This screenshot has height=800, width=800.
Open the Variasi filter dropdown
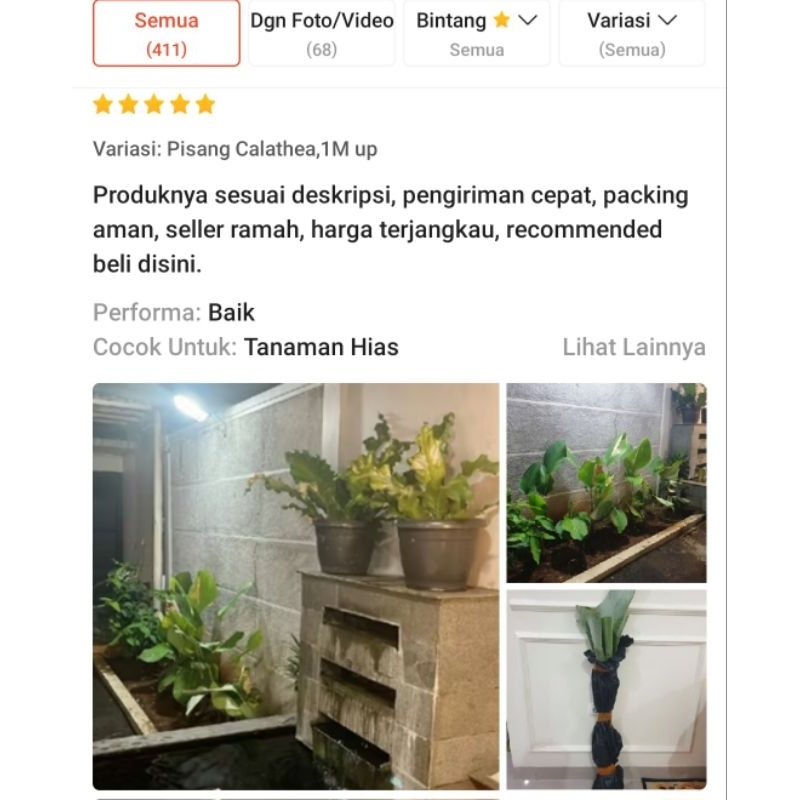pos(631,33)
